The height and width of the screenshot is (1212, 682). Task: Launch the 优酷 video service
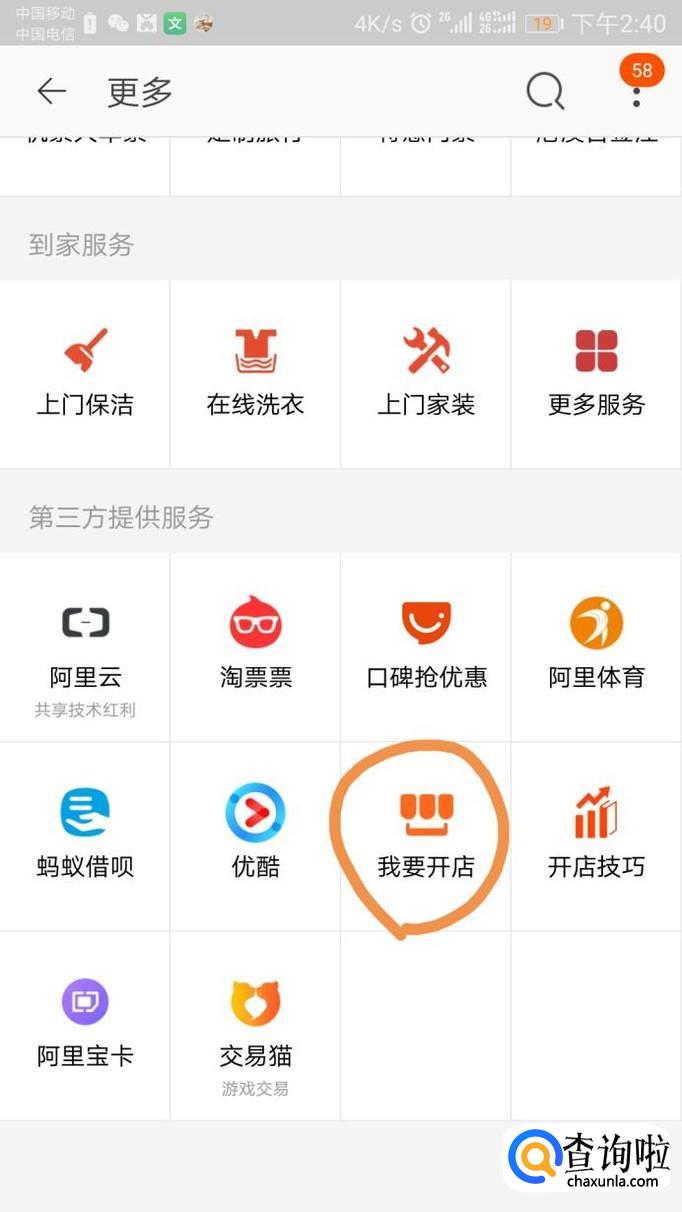[255, 836]
